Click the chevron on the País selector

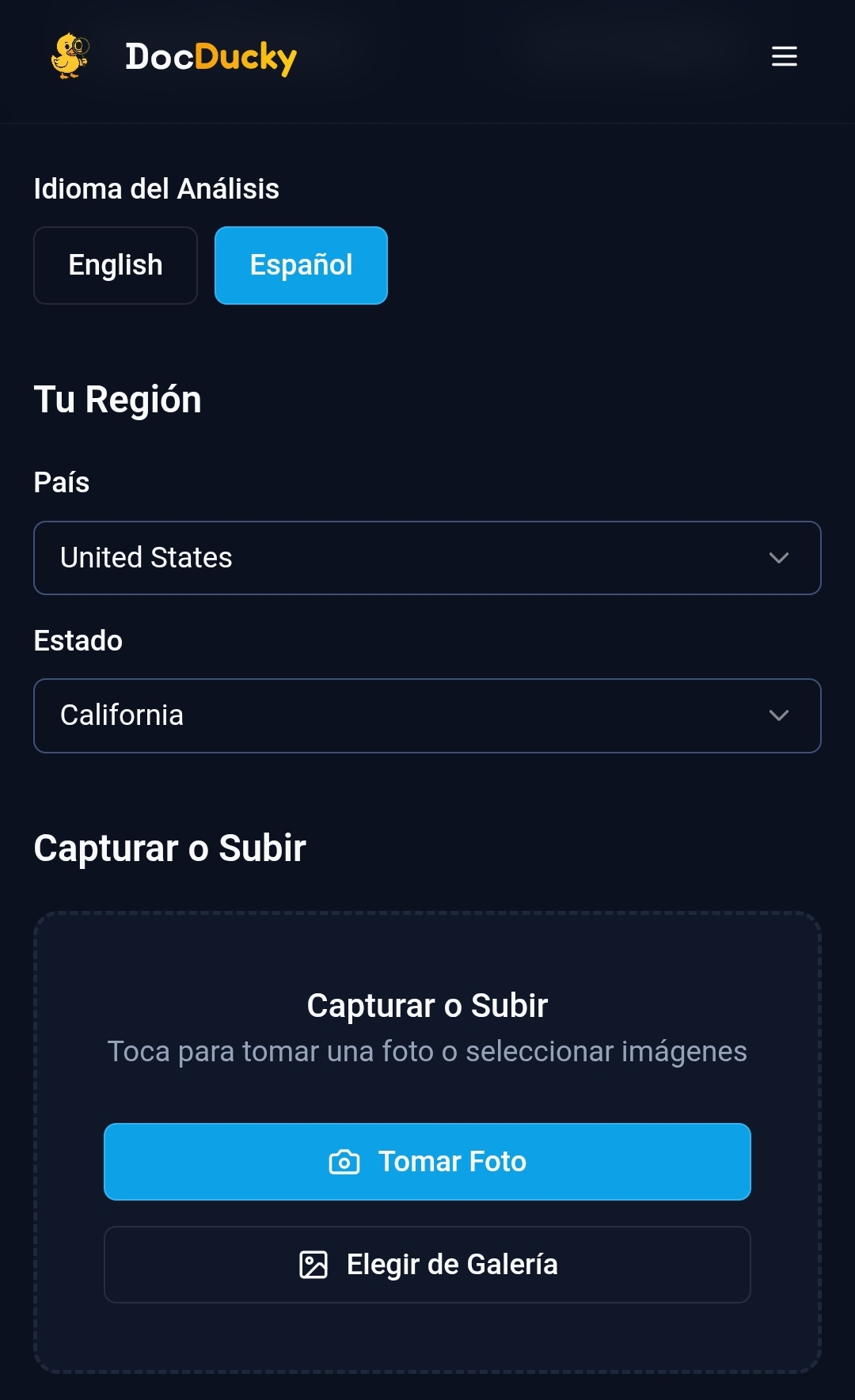pyautogui.click(x=781, y=558)
